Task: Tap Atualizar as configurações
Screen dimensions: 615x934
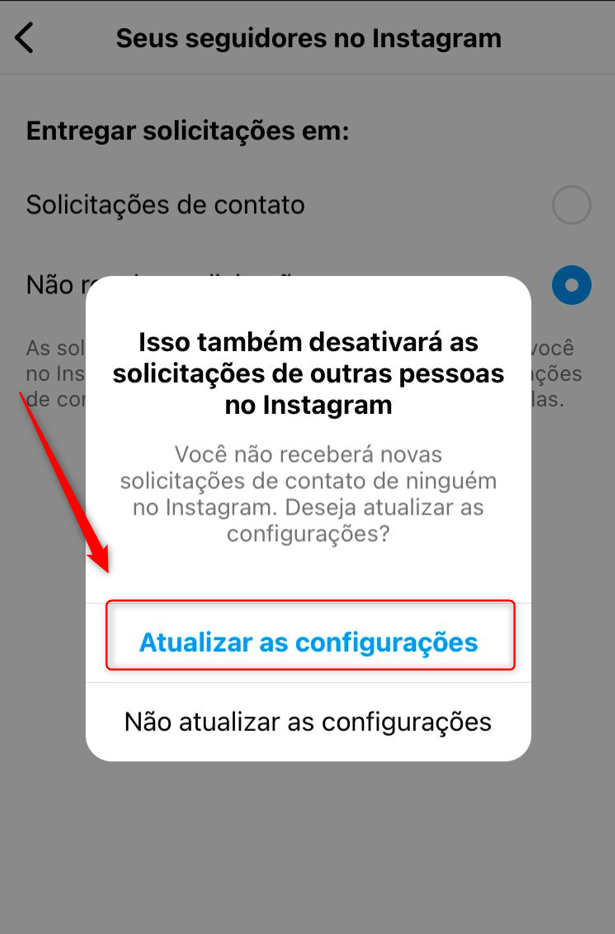Action: click(x=308, y=641)
